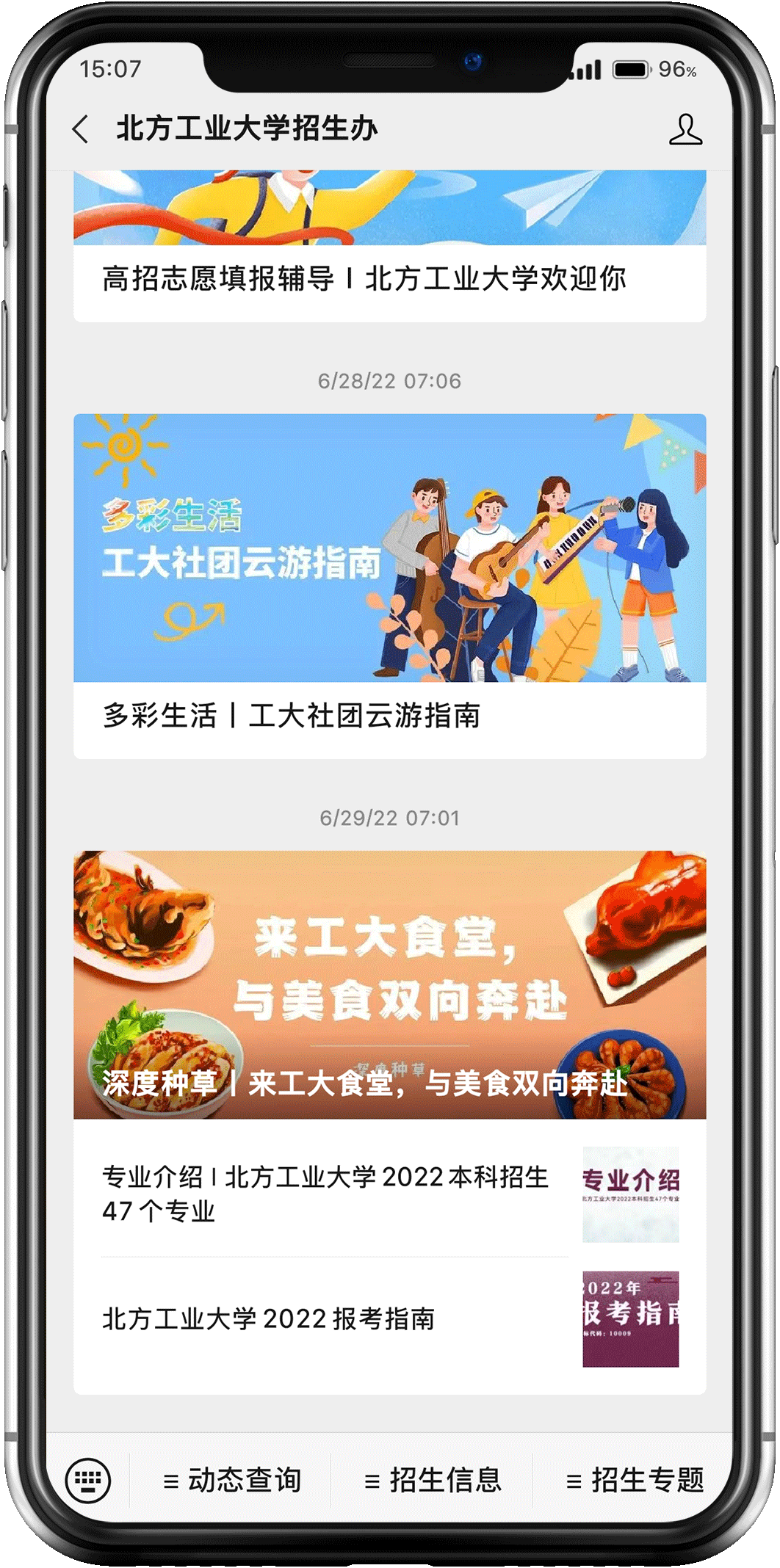The image size is (780, 1568).
Task: Expand the 动态查询 menu
Action: 231,1480
